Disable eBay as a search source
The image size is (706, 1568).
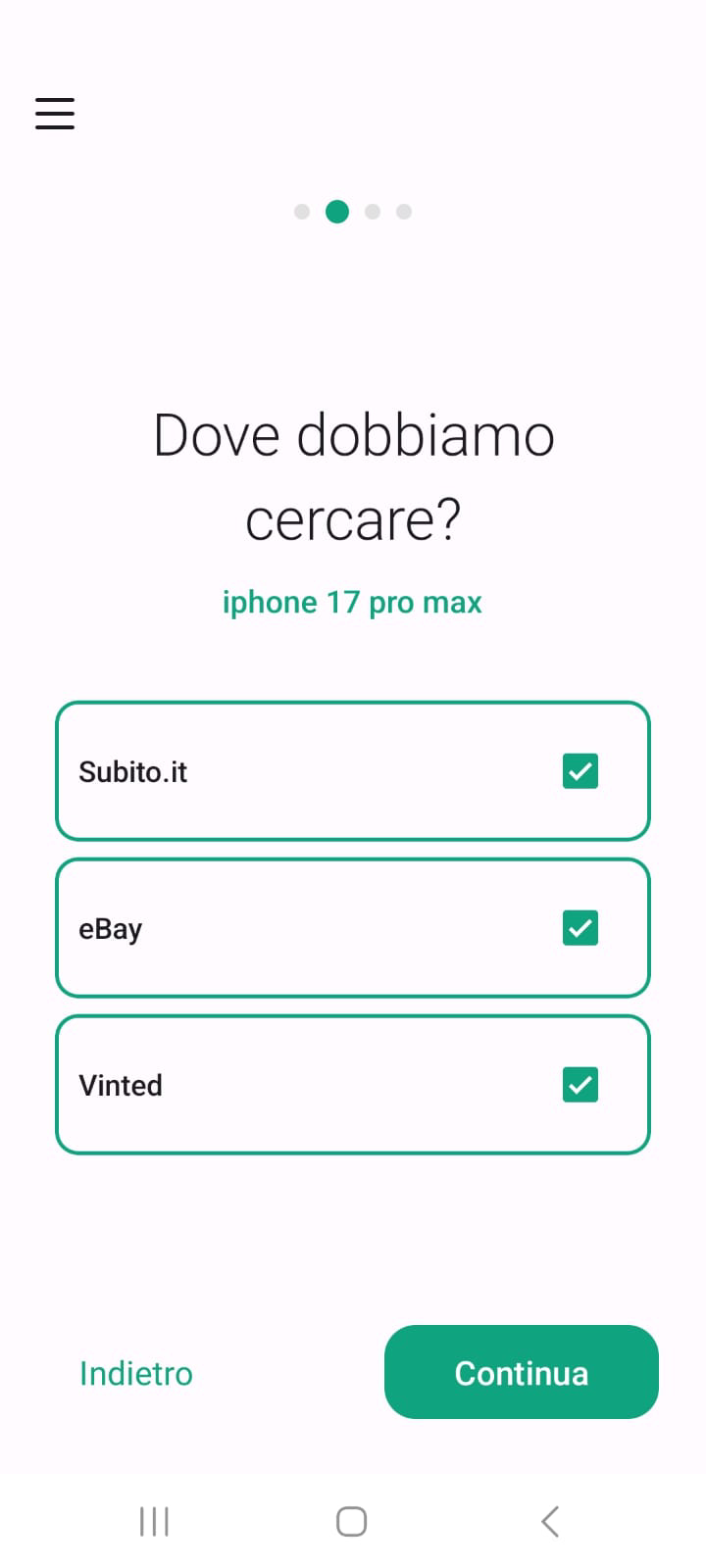pos(580,928)
